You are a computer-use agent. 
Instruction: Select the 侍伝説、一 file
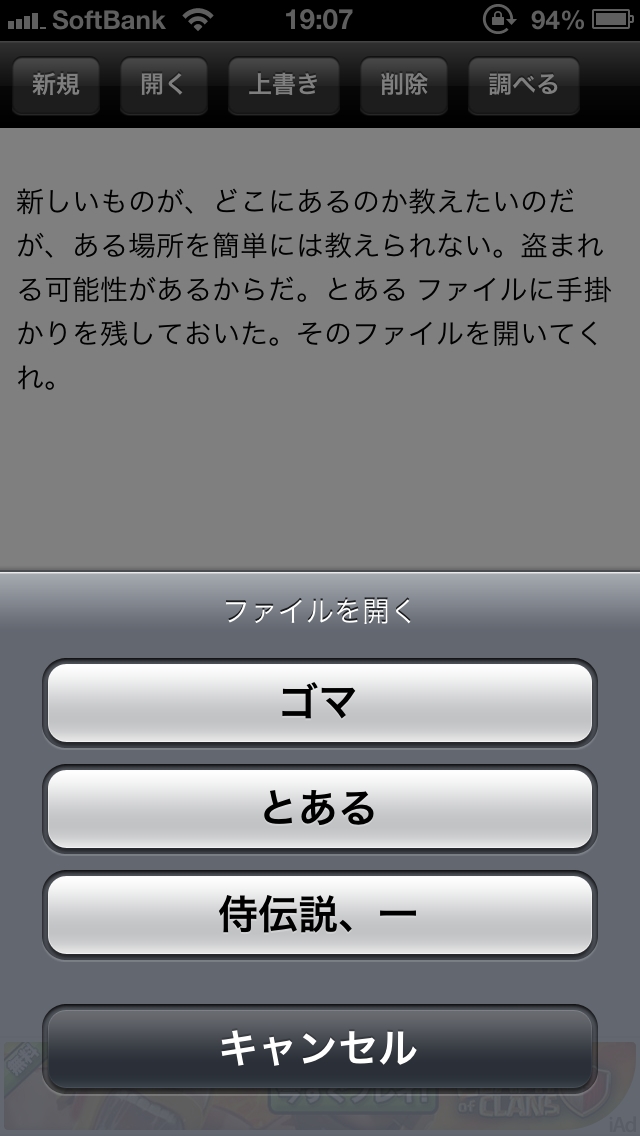(x=319, y=914)
